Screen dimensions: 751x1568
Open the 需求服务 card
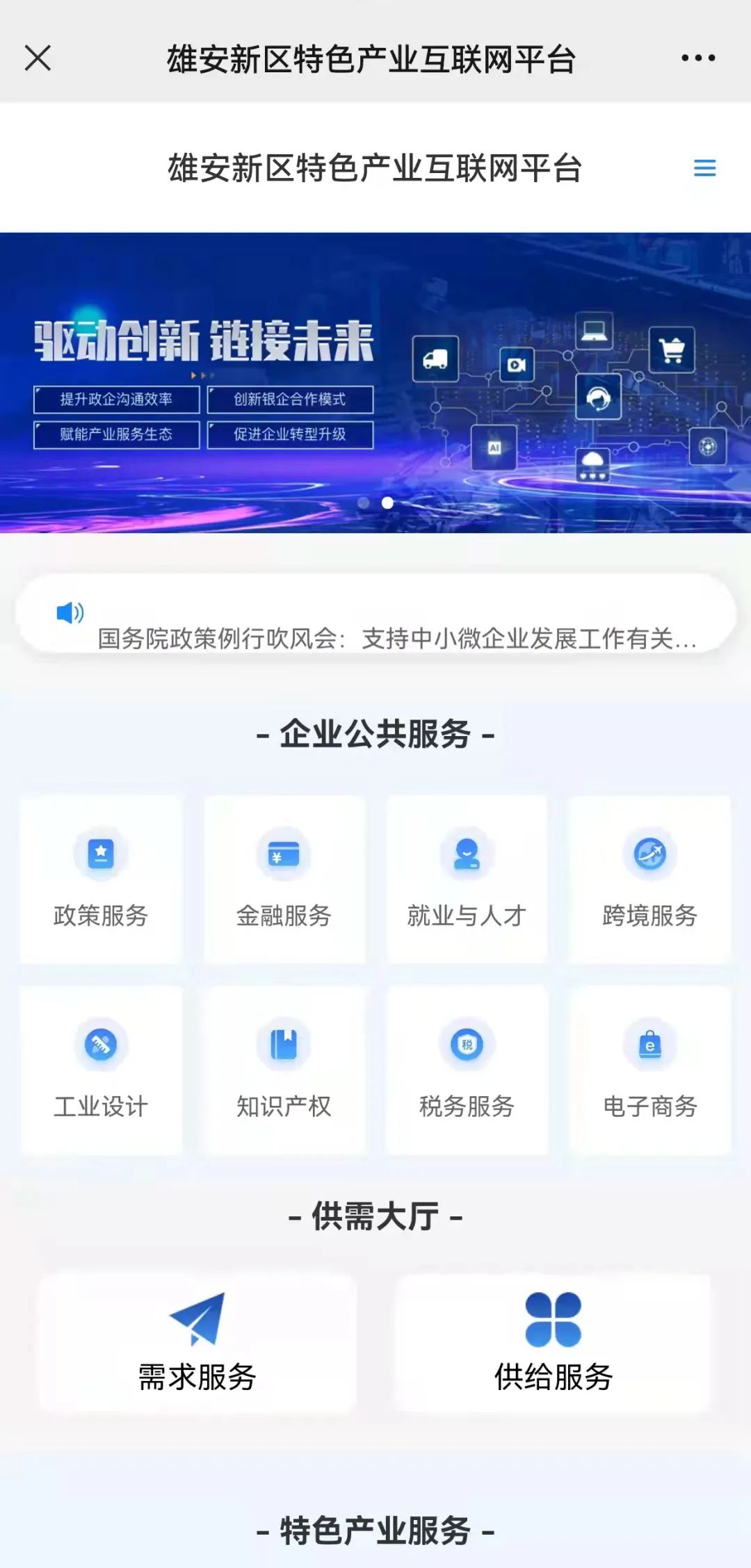[x=197, y=1343]
